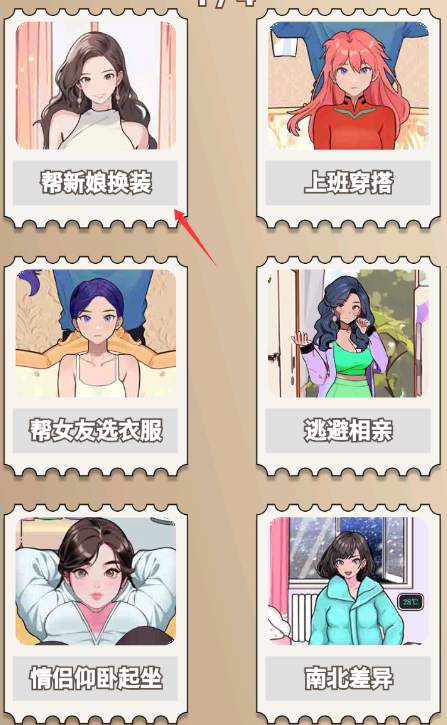Open the 帮新娘换装 level card
This screenshot has width=447, height=725.
[96, 119]
